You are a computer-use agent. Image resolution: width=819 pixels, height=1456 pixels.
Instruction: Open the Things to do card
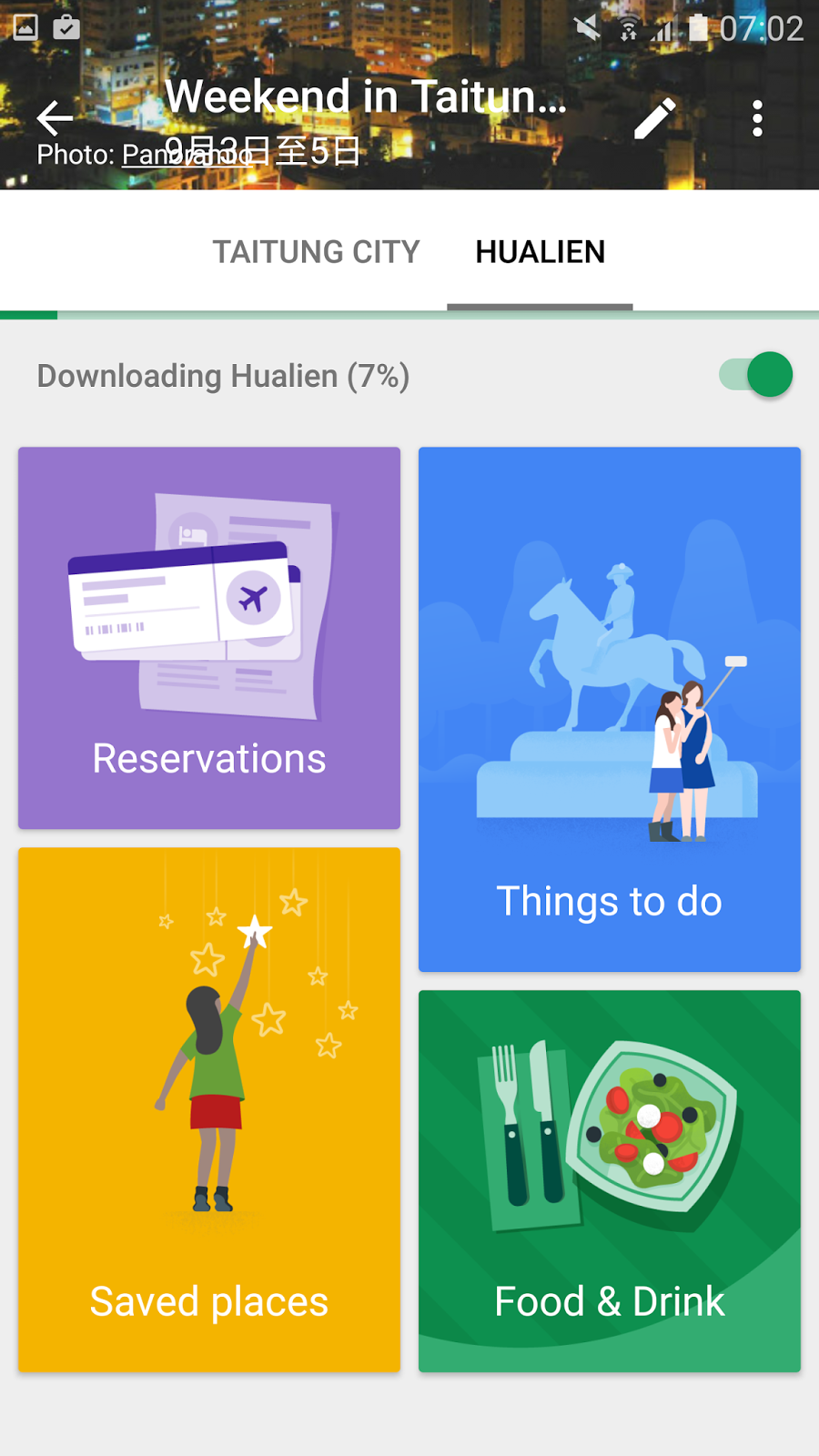point(610,710)
